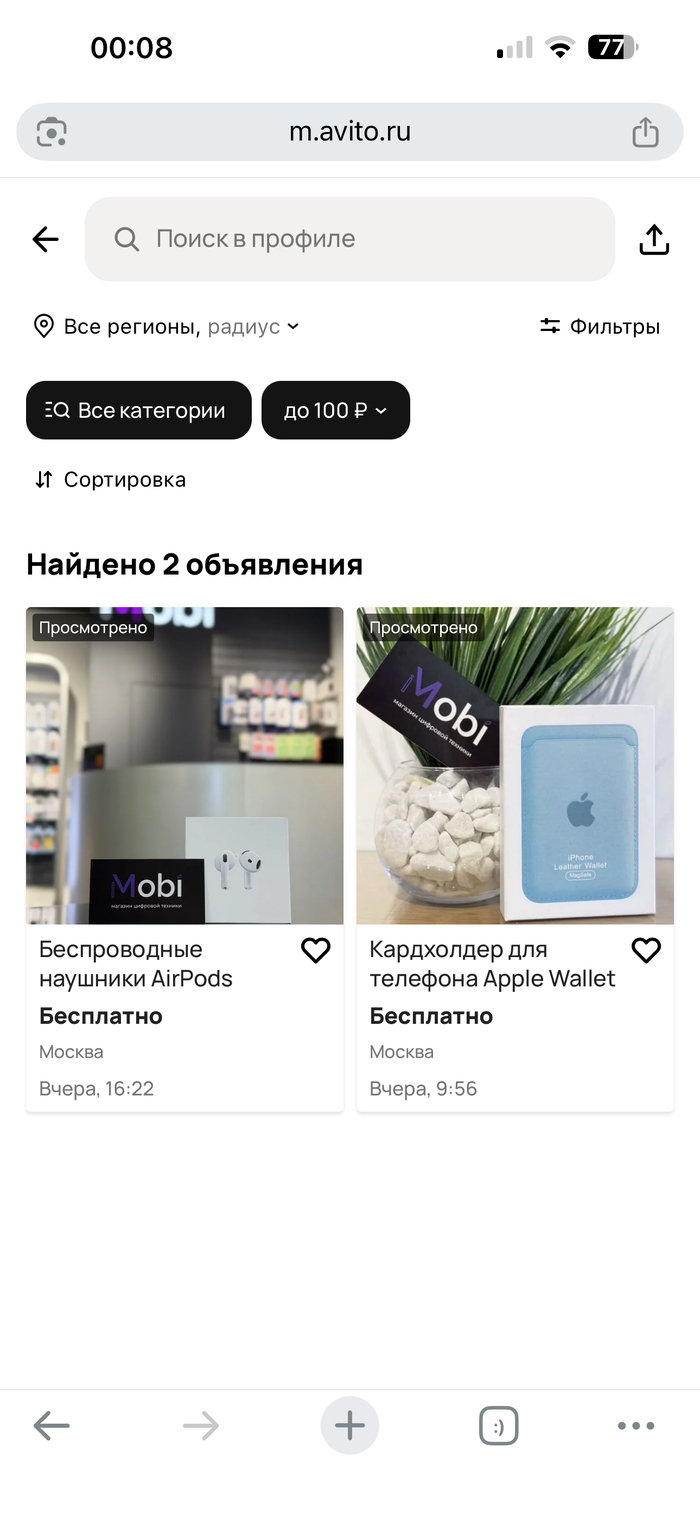This screenshot has height=1517, width=700.
Task: Tap the Поиск в профиле search field
Action: 350,239
